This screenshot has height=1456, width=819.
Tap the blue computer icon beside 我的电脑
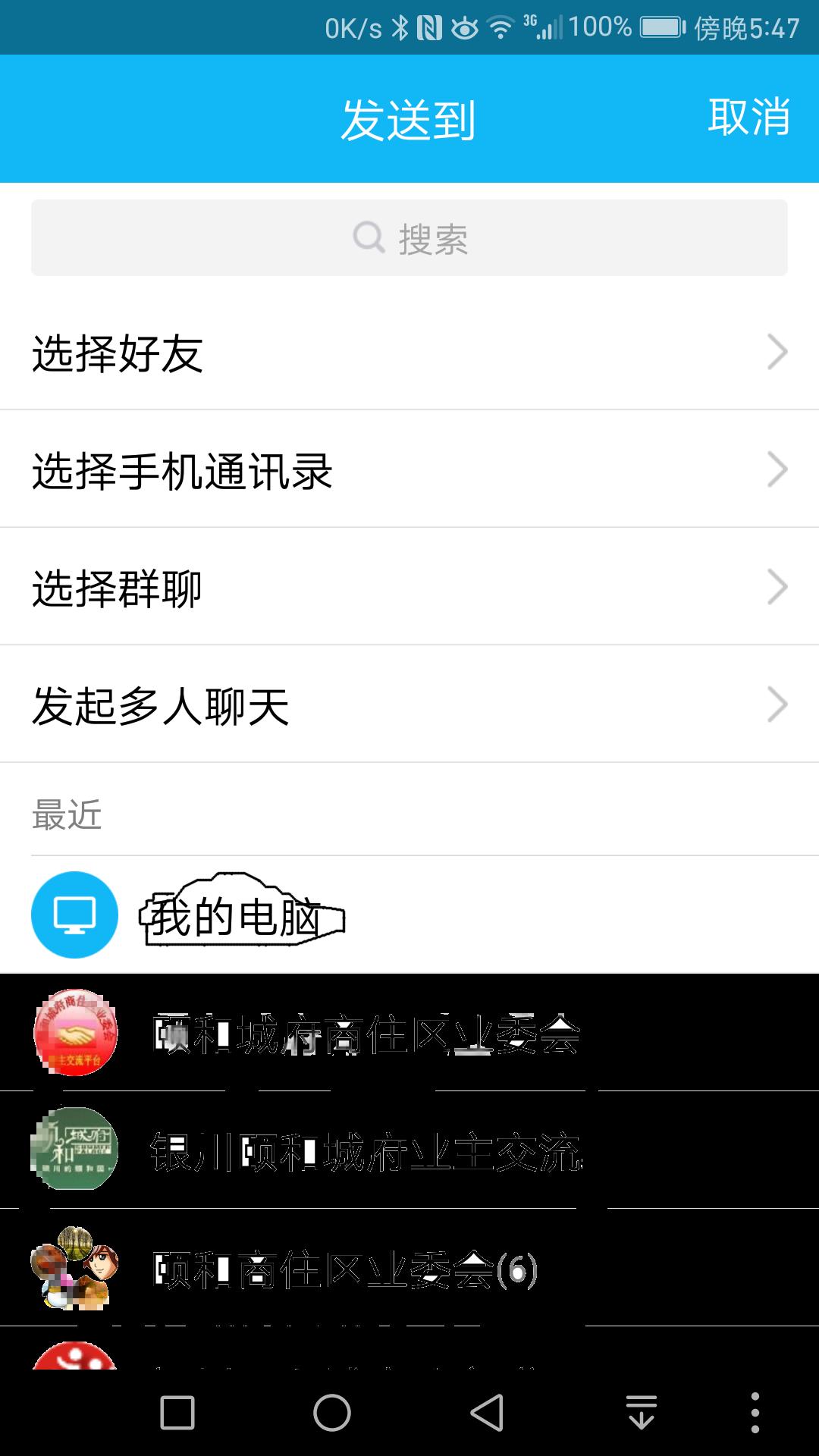(x=74, y=915)
